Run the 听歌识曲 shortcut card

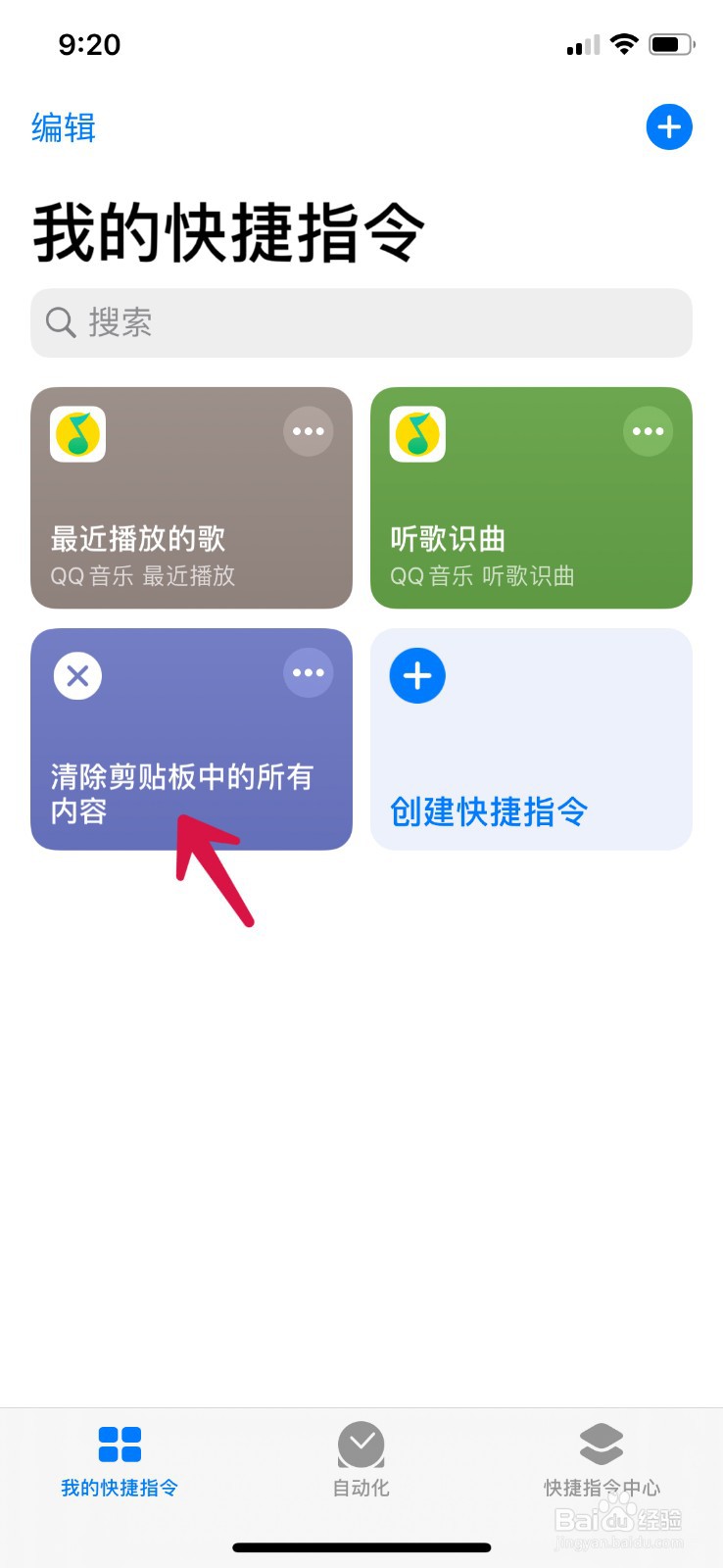tap(530, 498)
